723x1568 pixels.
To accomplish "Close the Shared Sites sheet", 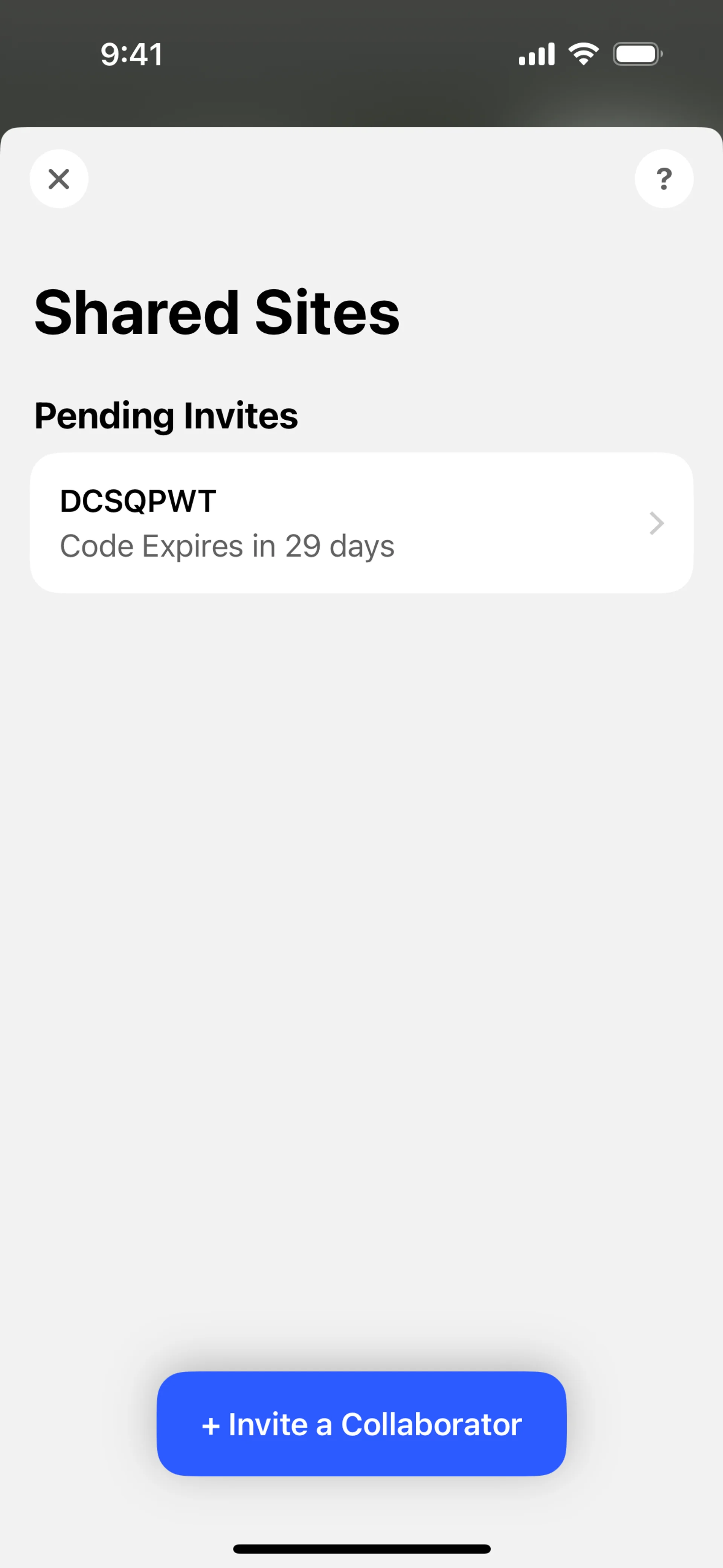I will coord(59,179).
